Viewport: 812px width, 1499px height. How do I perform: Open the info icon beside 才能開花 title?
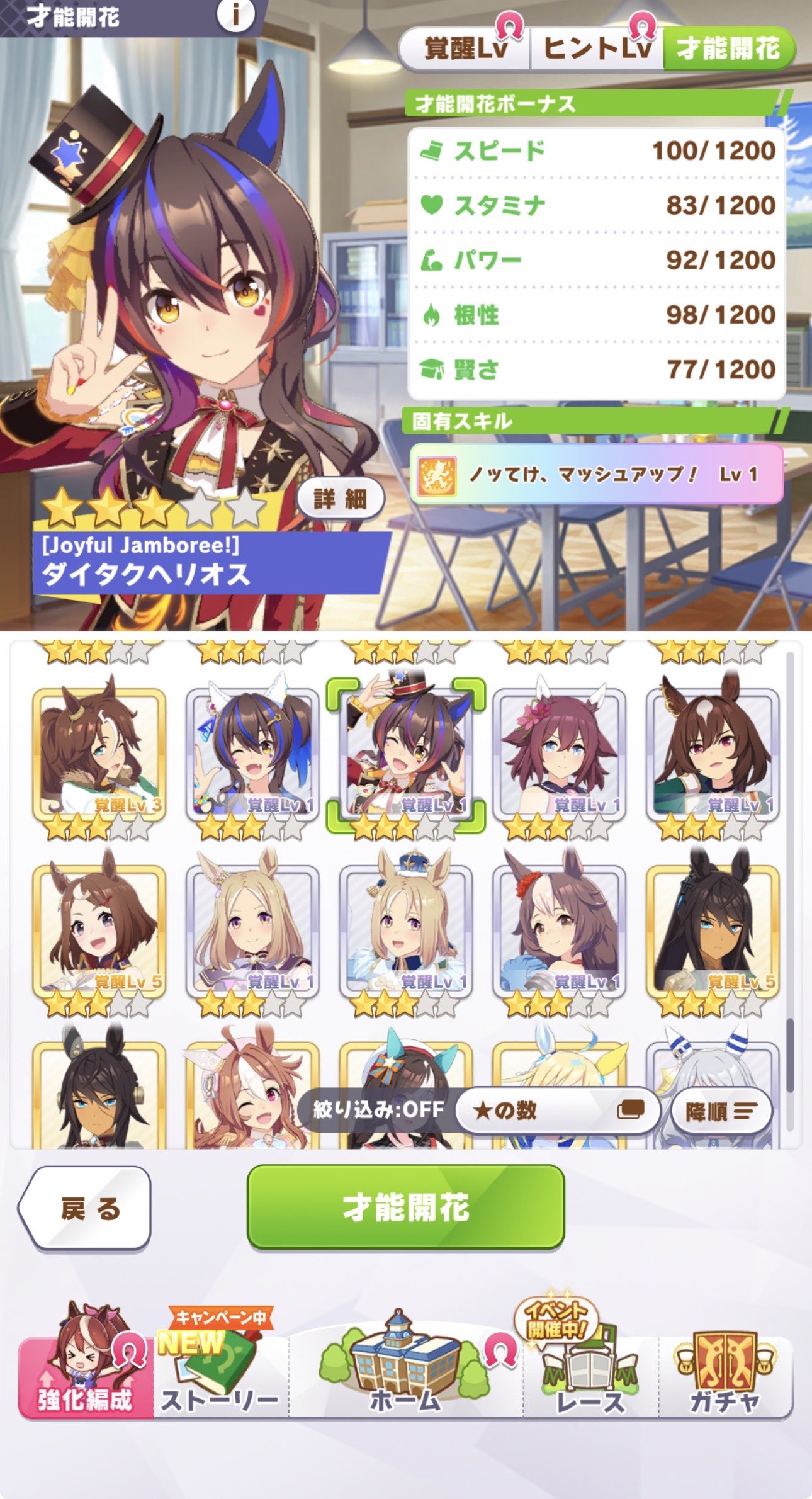(x=235, y=15)
